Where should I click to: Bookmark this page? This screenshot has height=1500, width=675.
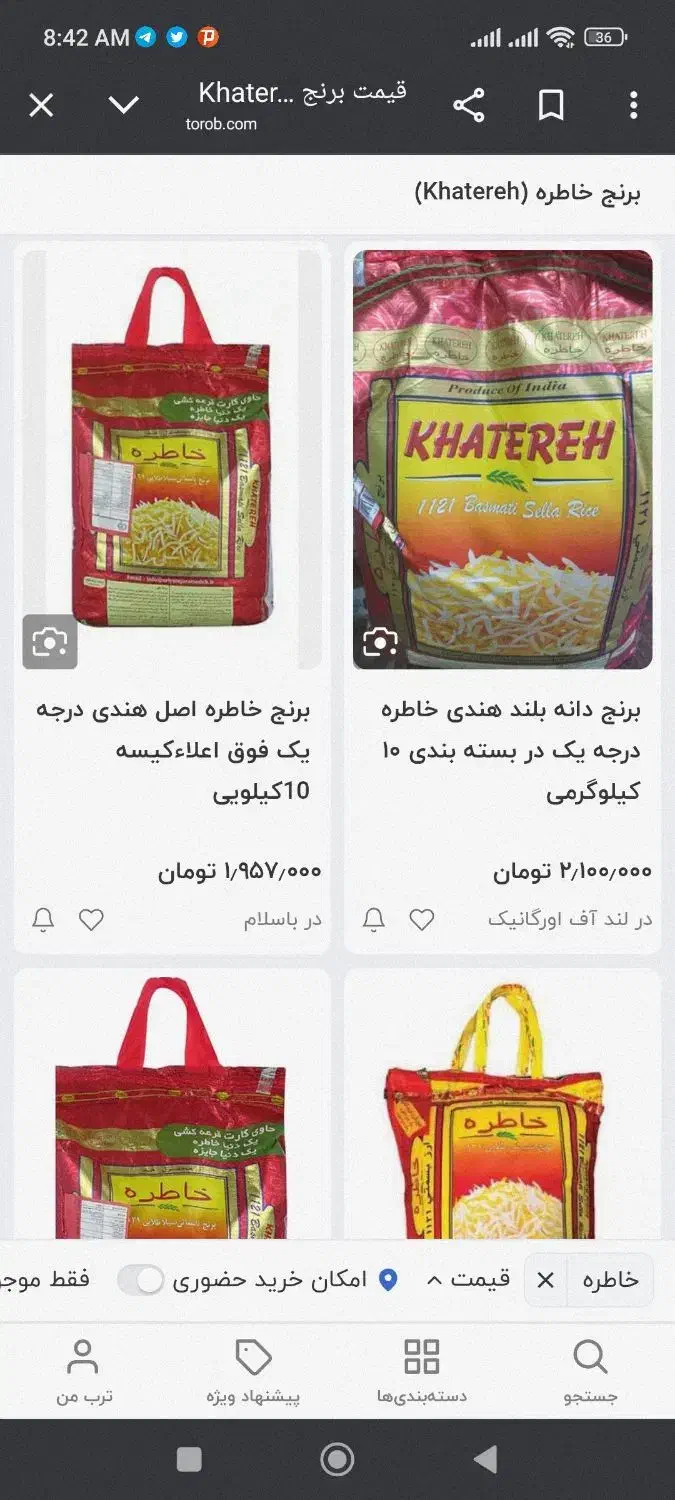pyautogui.click(x=551, y=105)
